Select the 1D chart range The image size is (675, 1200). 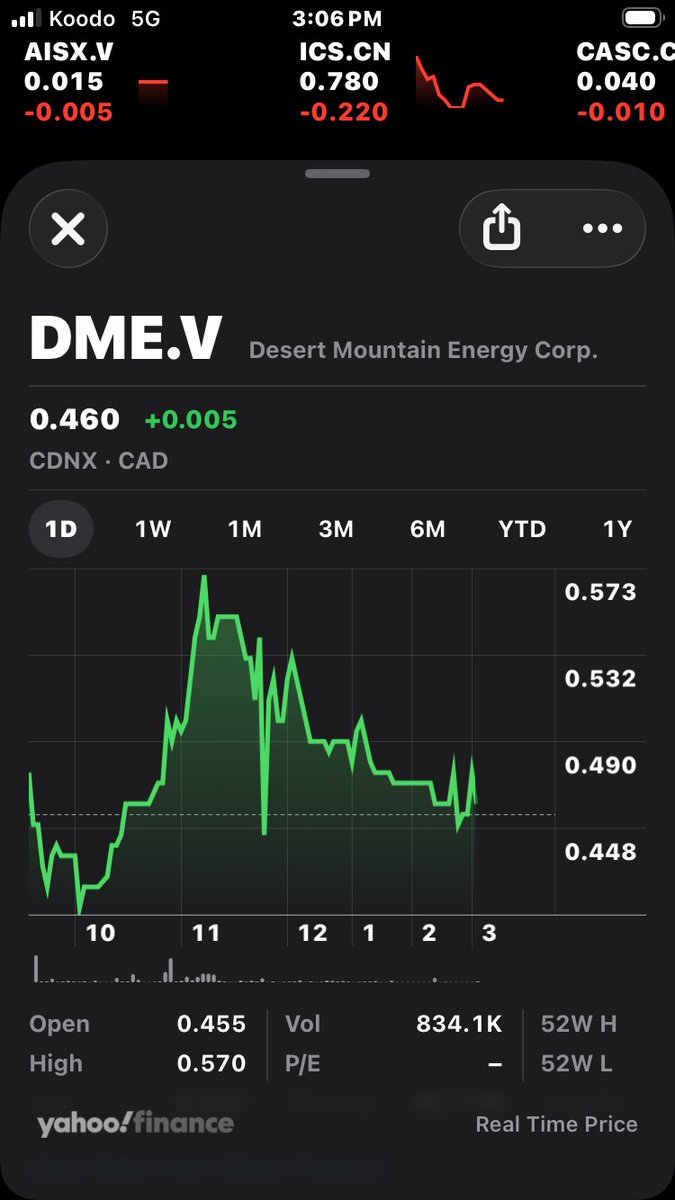pyautogui.click(x=61, y=529)
